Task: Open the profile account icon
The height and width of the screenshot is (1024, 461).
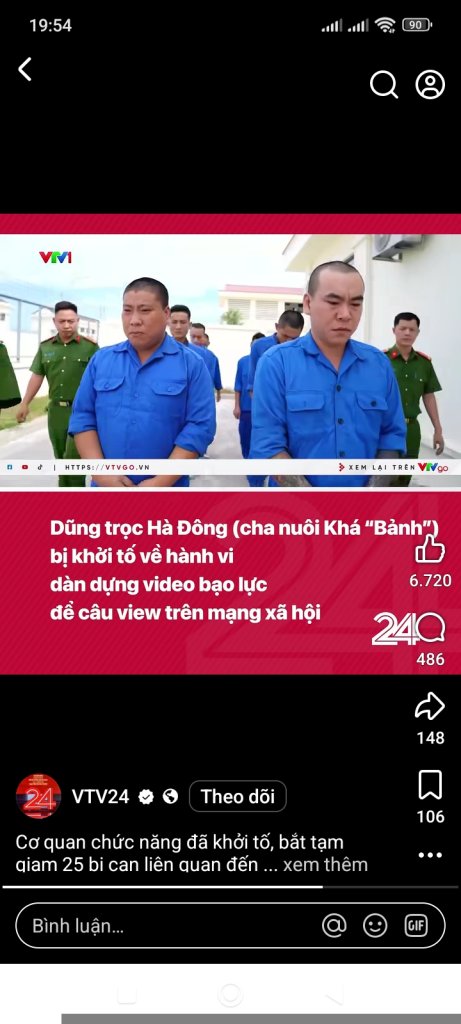Action: (x=430, y=84)
